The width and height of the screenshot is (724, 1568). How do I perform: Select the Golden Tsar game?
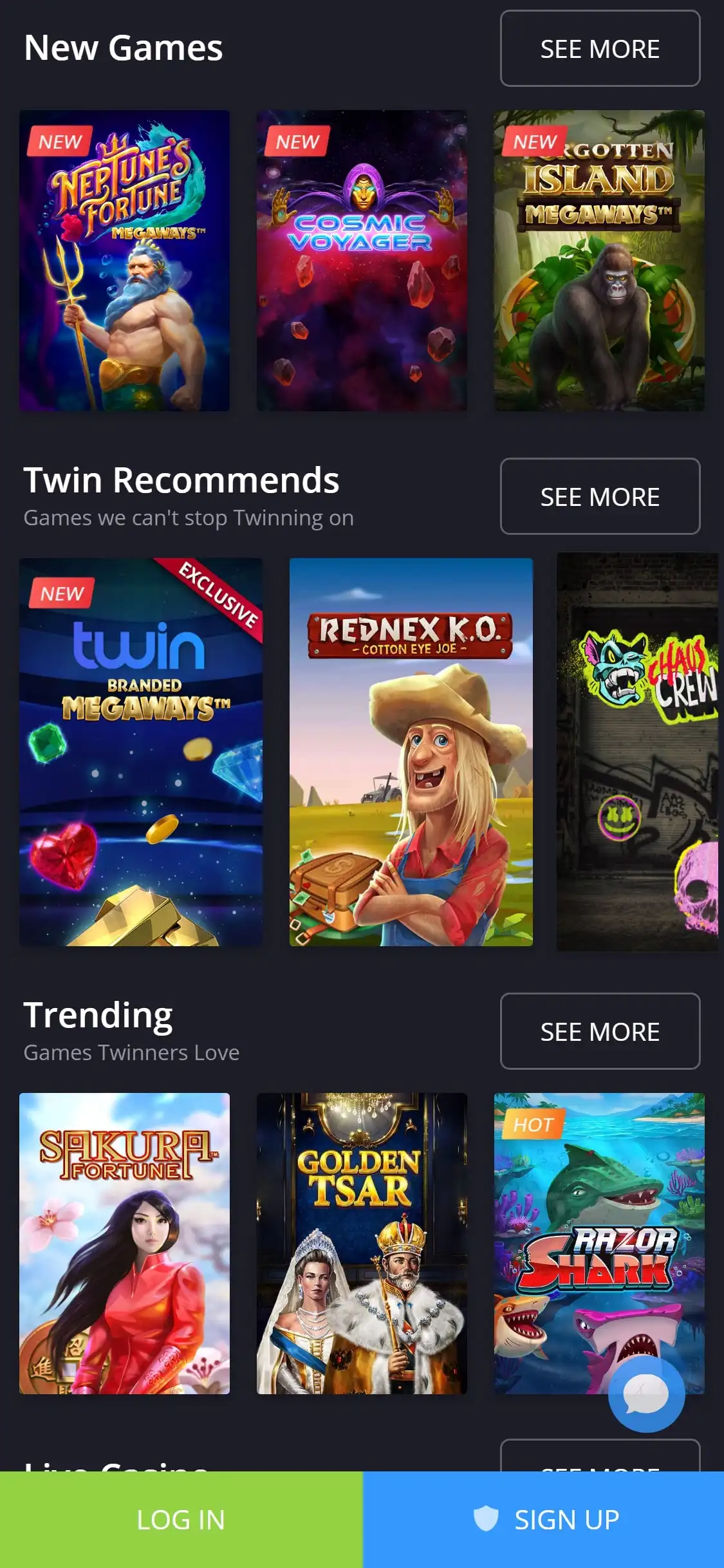(362, 1244)
